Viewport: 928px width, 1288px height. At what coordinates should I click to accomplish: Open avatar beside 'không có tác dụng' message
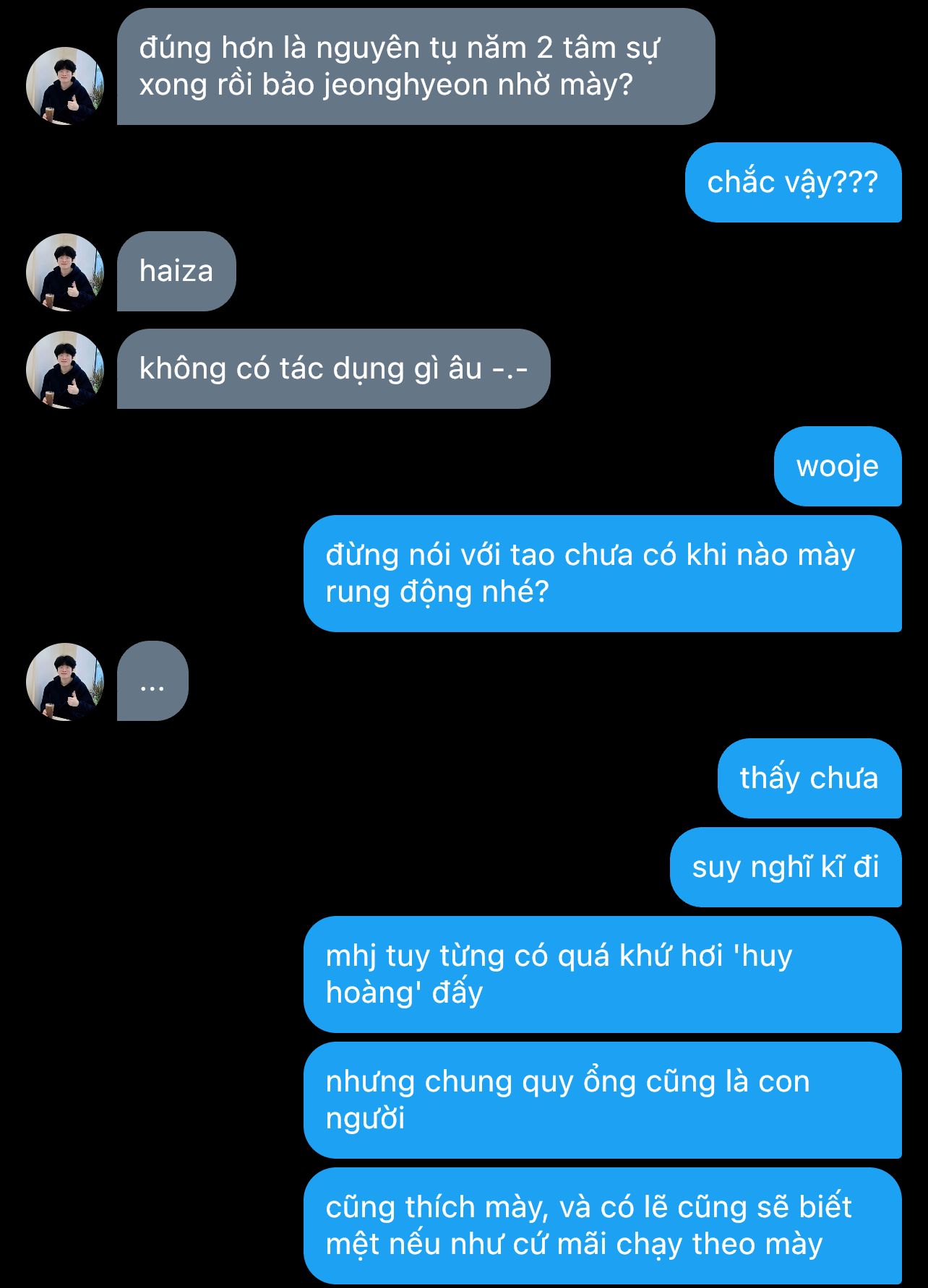tap(65, 370)
